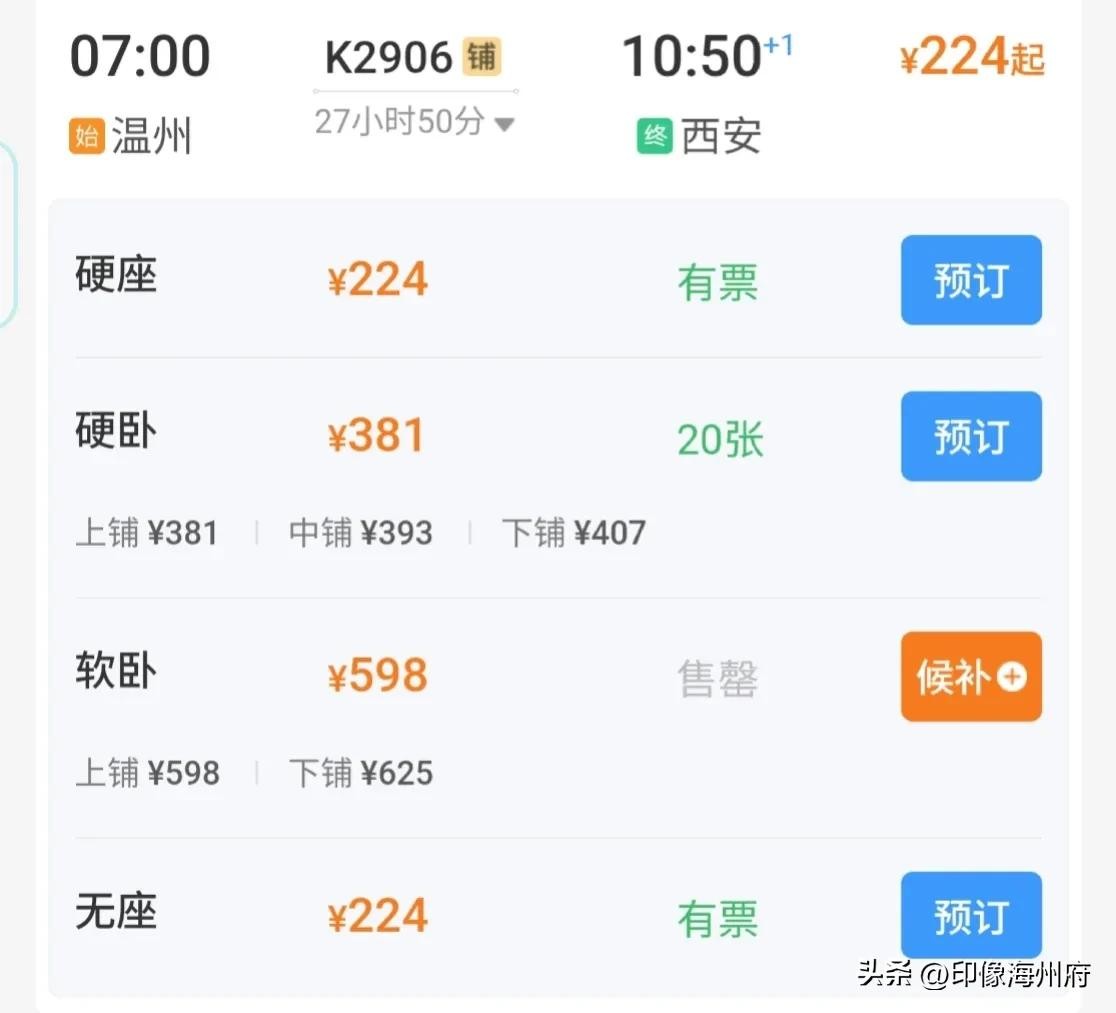The height and width of the screenshot is (1013, 1116).
Task: Join the 候补 waitlist for 软卧
Action: [x=970, y=677]
